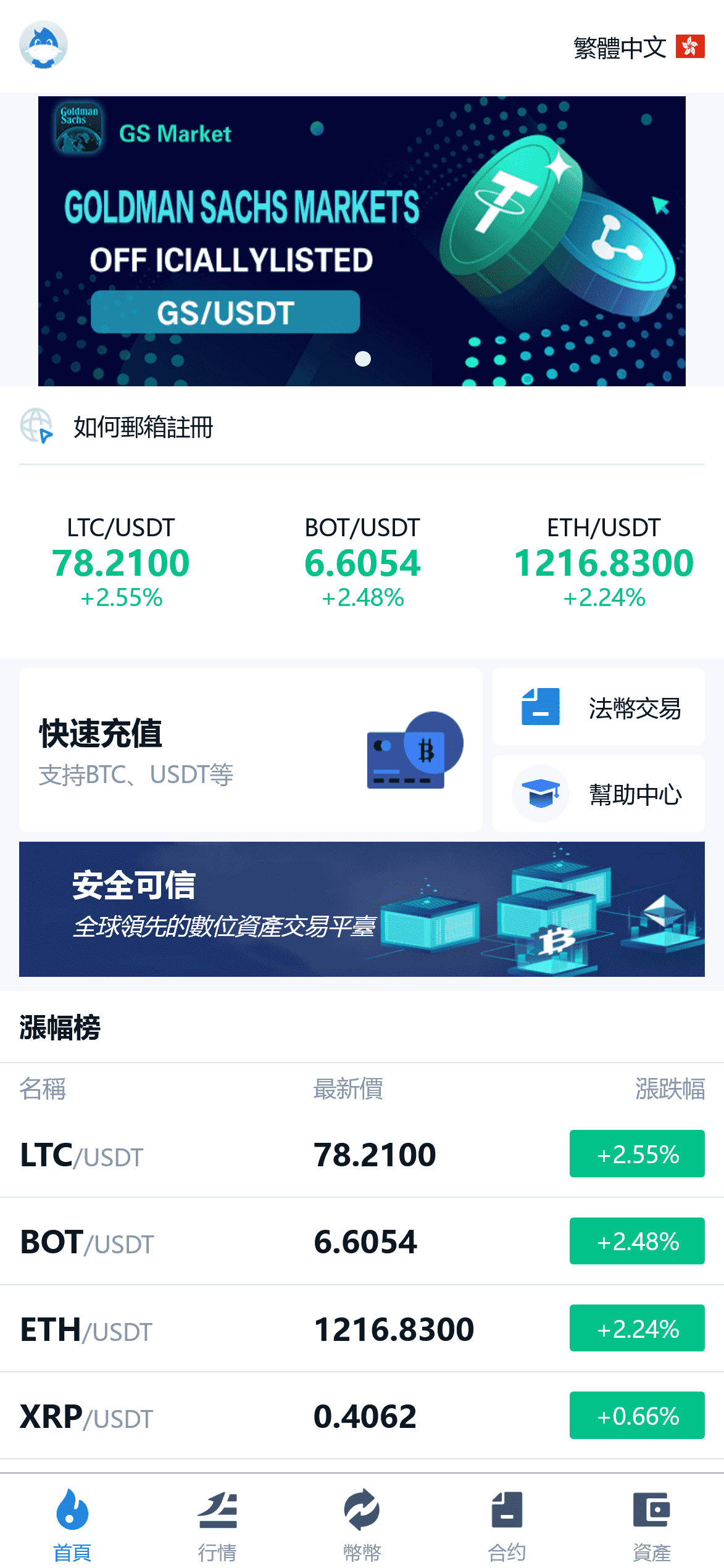Select LTC/USDT row in the gainers list

point(362,1154)
